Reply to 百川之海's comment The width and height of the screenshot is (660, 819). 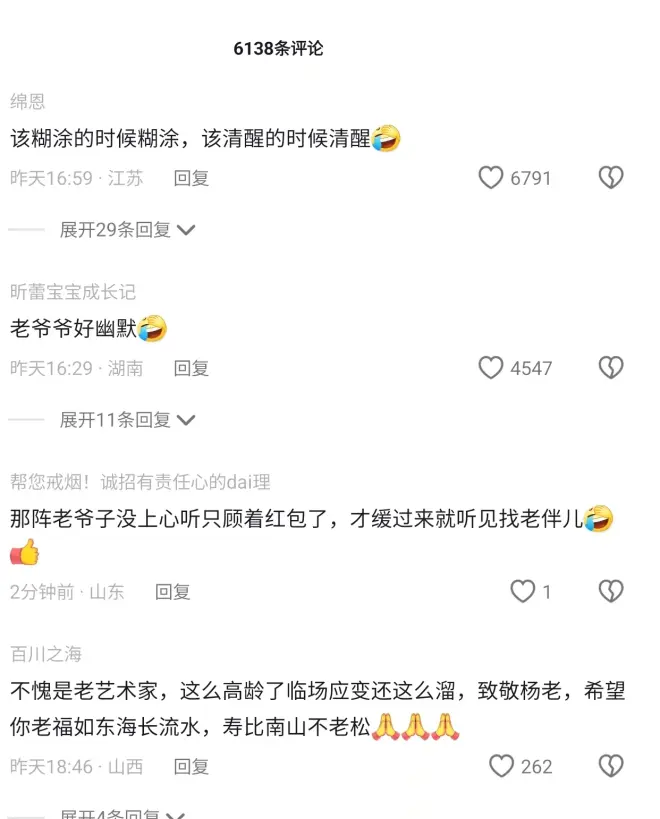pyautogui.click(x=191, y=766)
